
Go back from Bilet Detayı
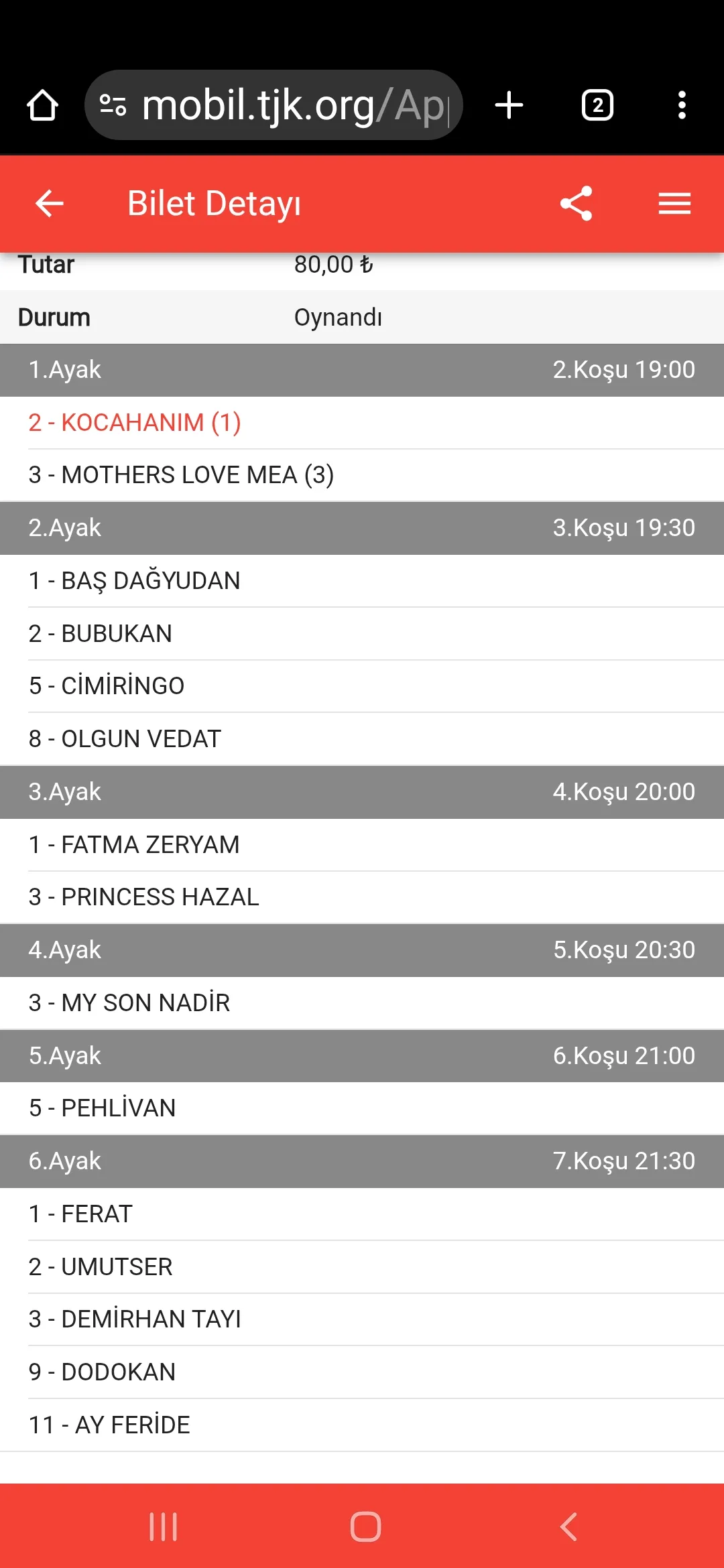(x=49, y=204)
